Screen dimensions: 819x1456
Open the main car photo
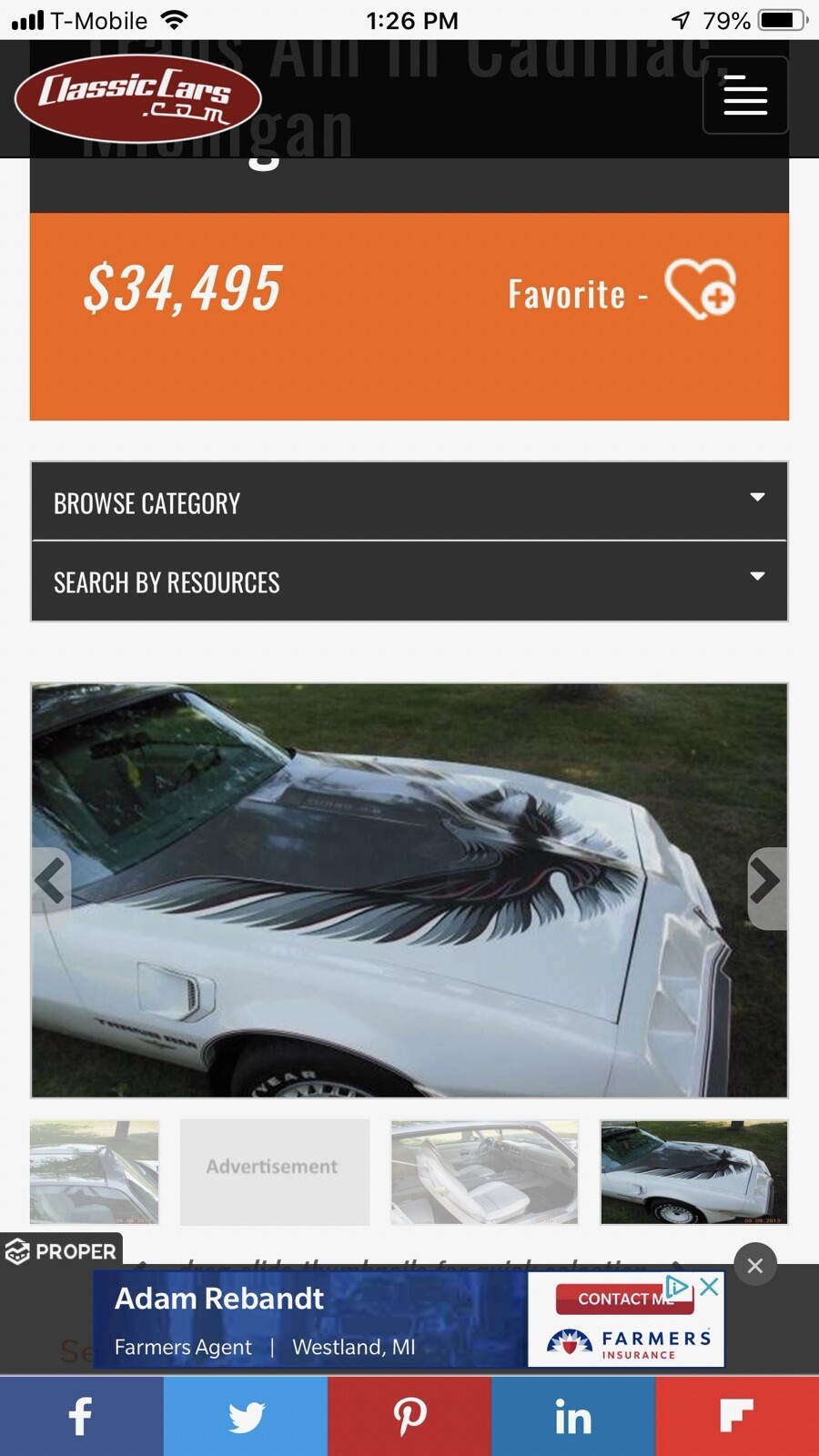[409, 890]
